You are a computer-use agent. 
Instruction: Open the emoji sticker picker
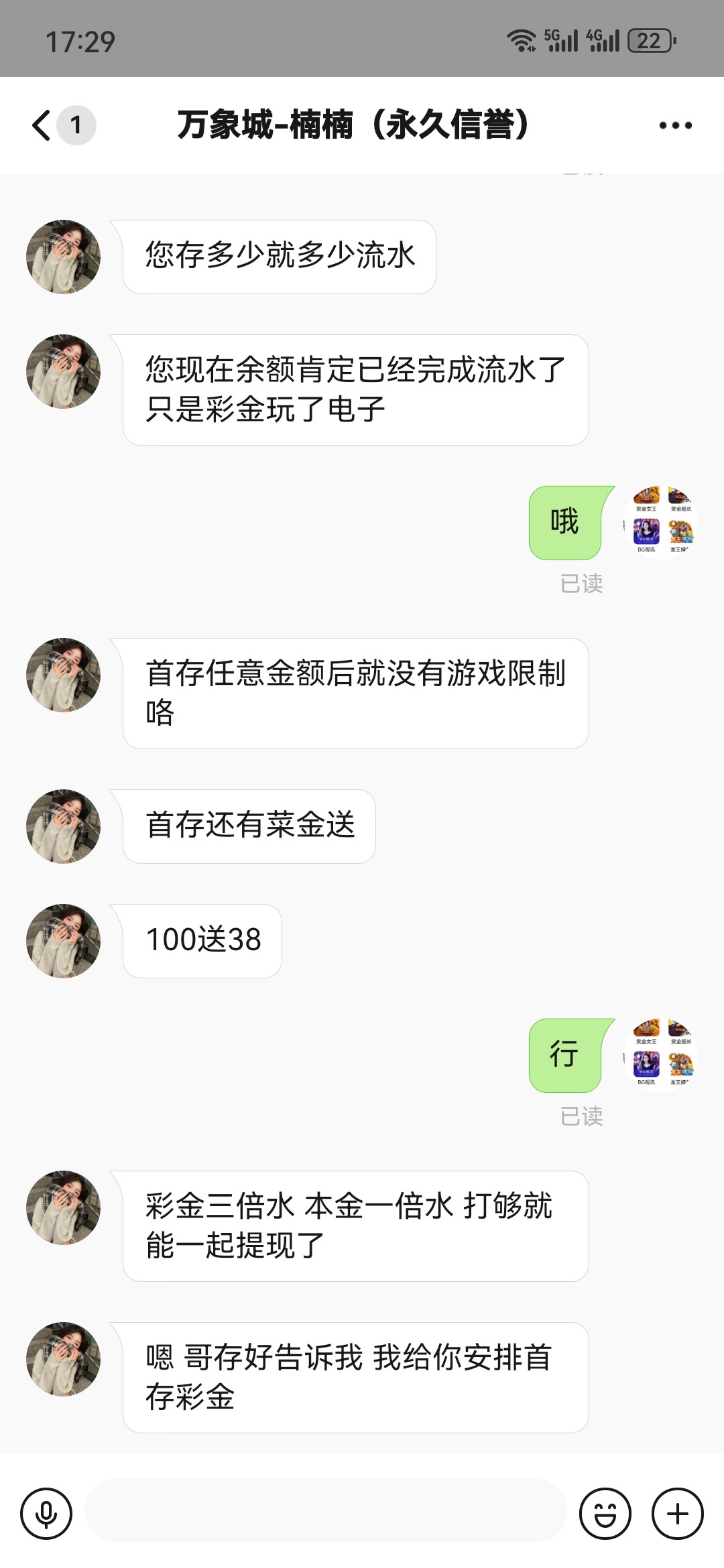pyautogui.click(x=605, y=1514)
